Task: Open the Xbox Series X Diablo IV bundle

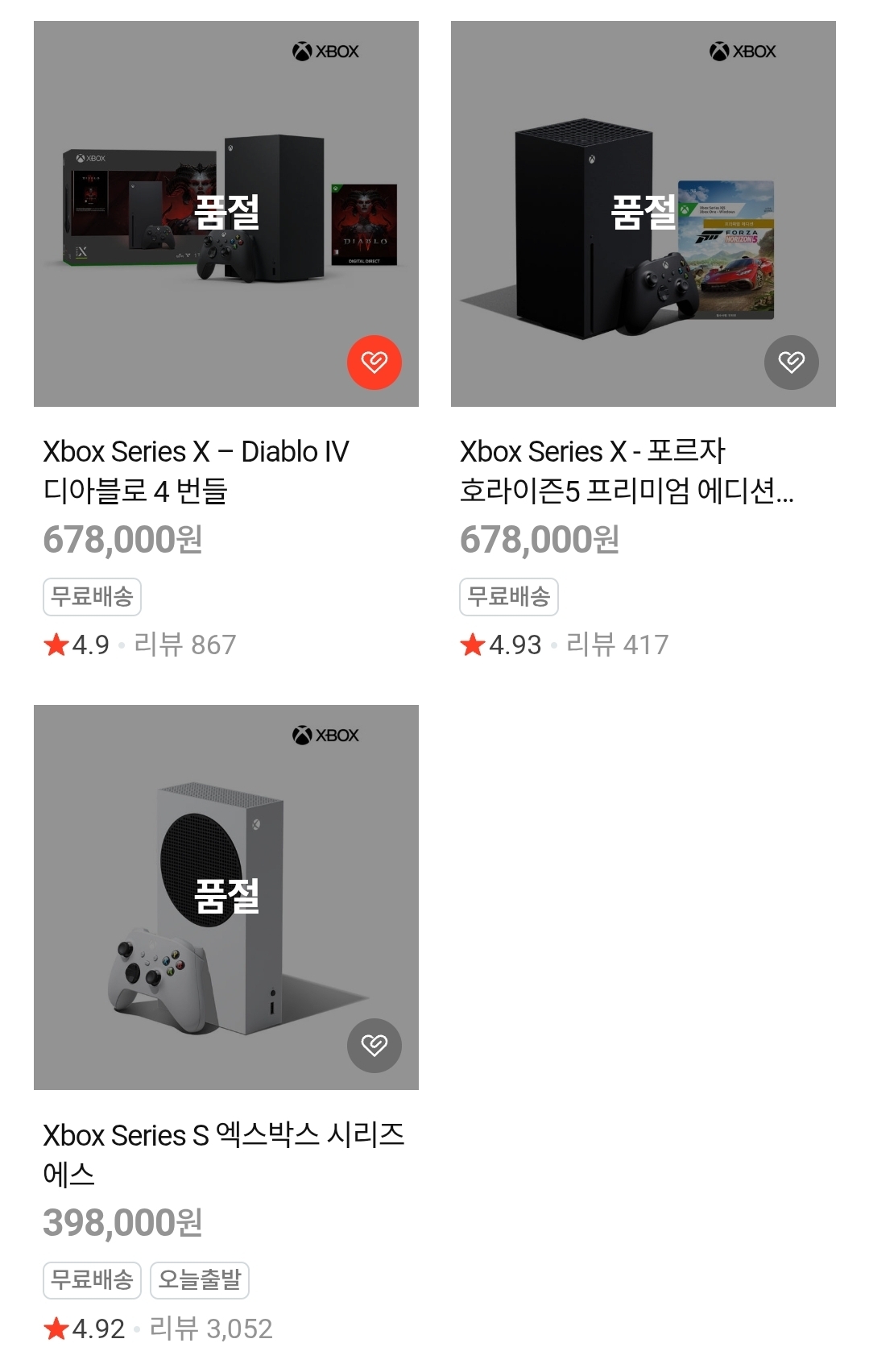Action: click(x=196, y=470)
